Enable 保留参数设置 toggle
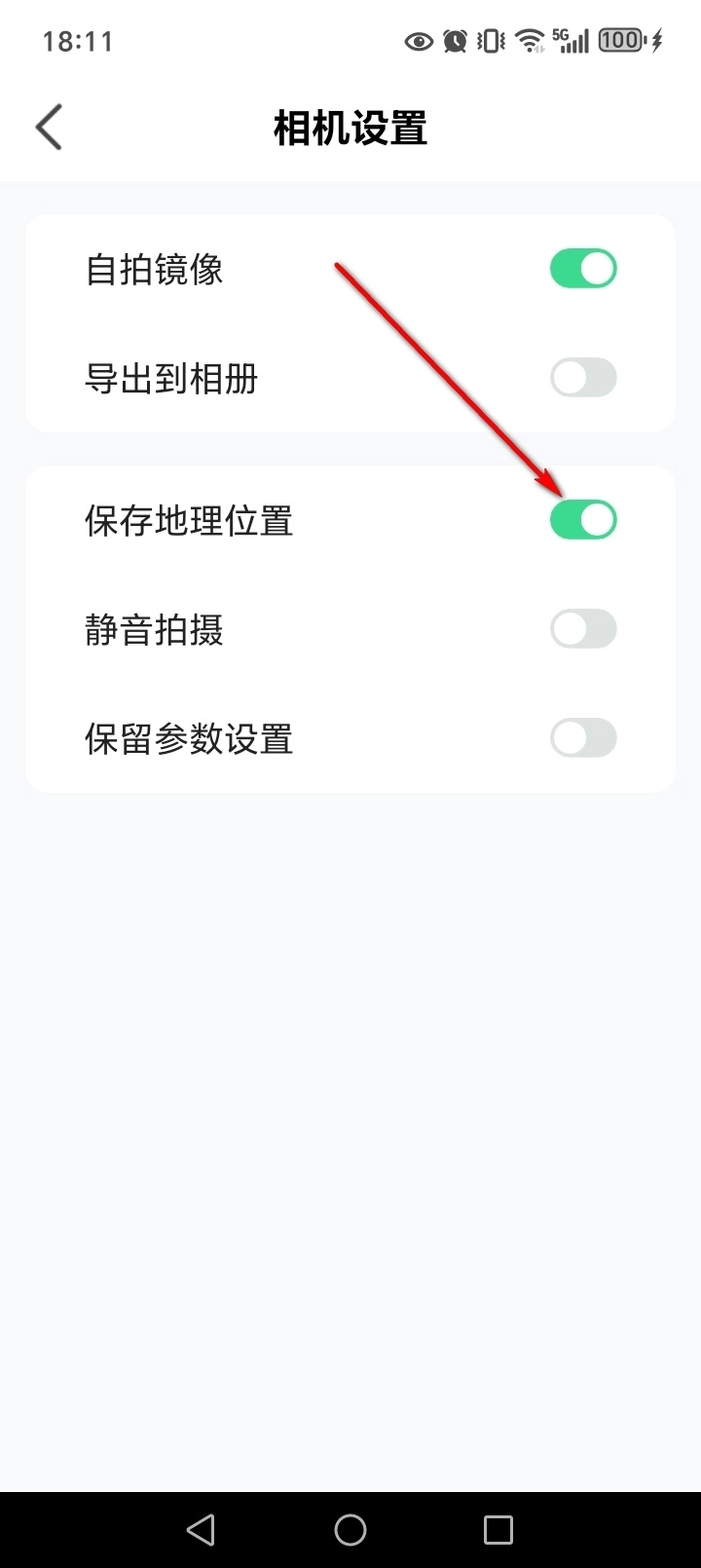 [x=583, y=738]
